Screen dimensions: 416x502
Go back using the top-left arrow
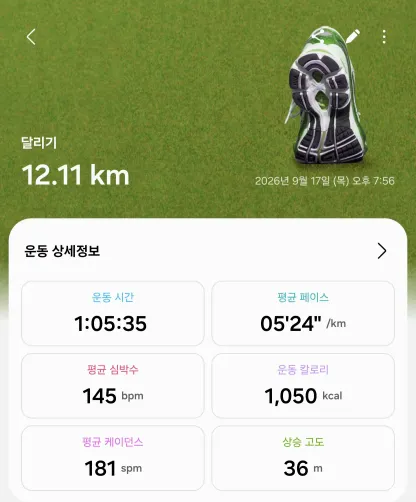[31, 37]
